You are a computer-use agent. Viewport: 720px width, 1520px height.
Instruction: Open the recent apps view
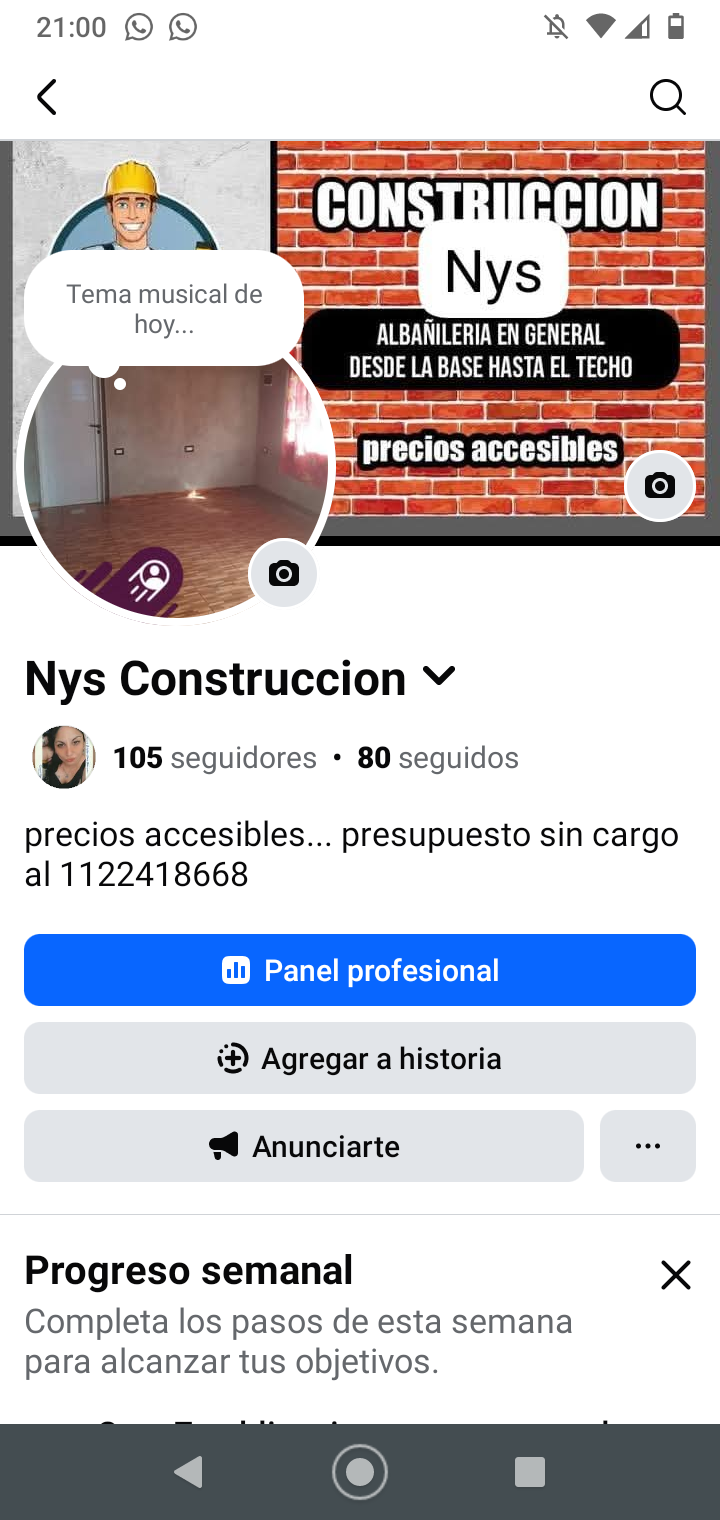coord(530,1471)
